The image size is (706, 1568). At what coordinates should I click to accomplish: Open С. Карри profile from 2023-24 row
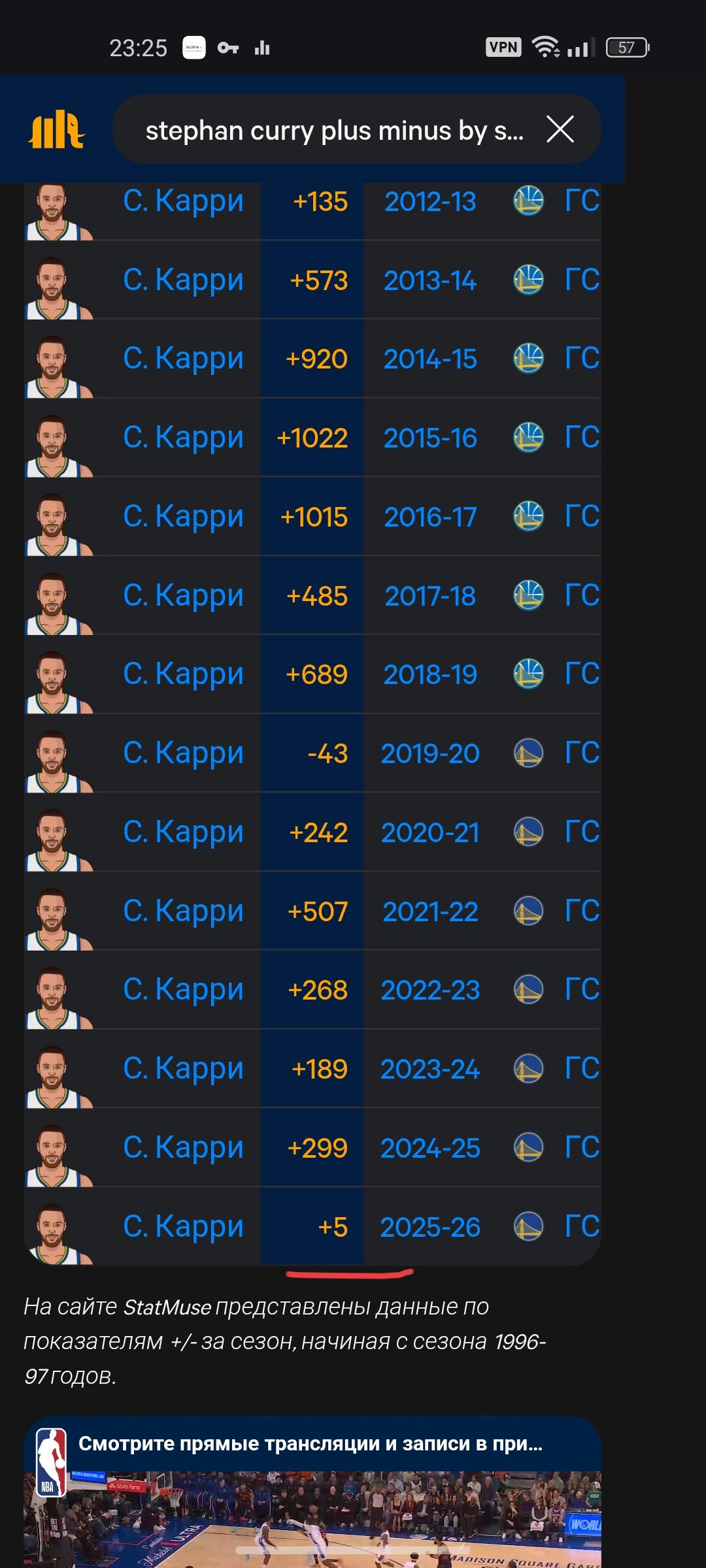pos(183,1069)
